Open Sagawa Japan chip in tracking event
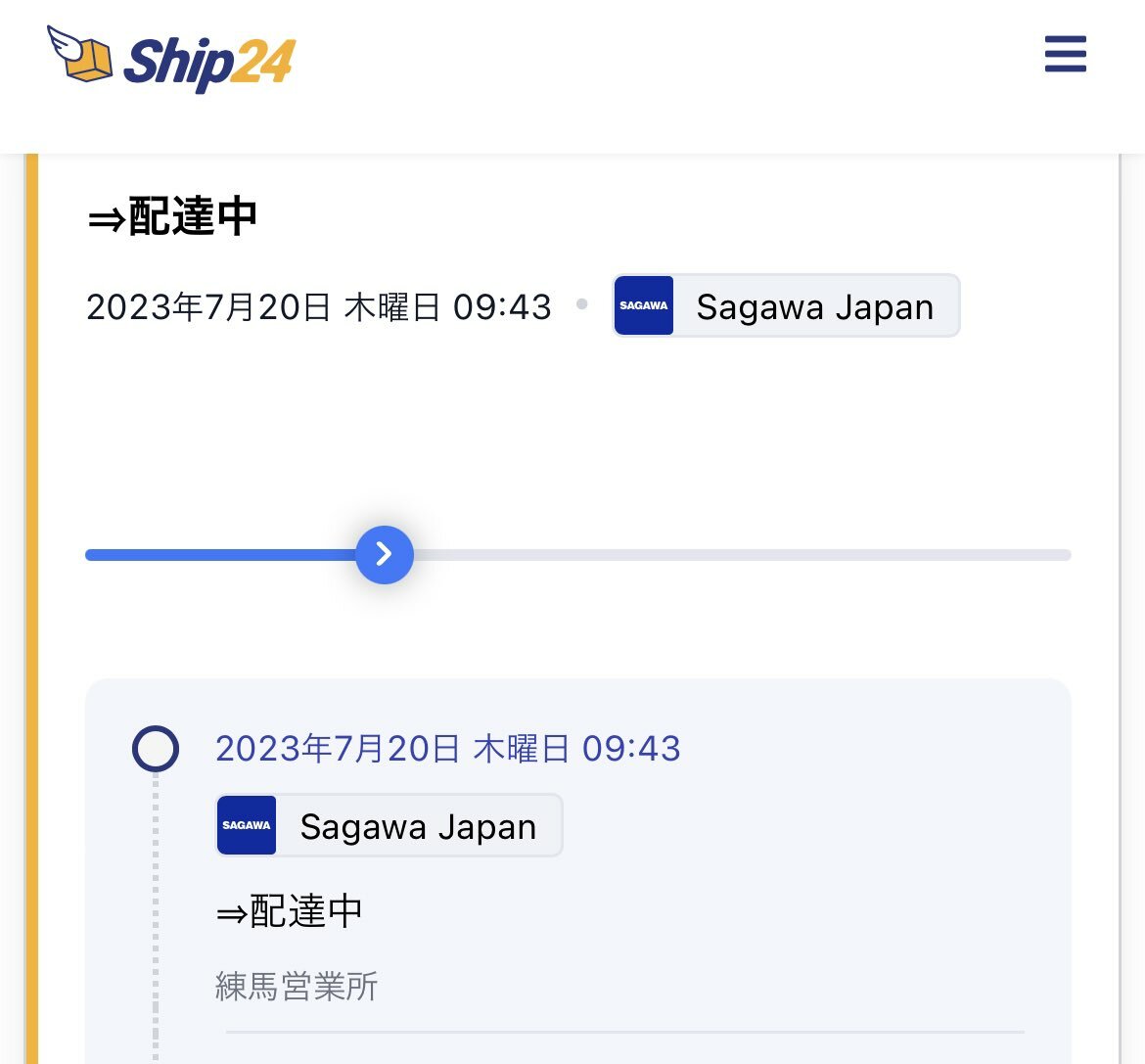The height and width of the screenshot is (1064, 1145). pyautogui.click(x=389, y=826)
